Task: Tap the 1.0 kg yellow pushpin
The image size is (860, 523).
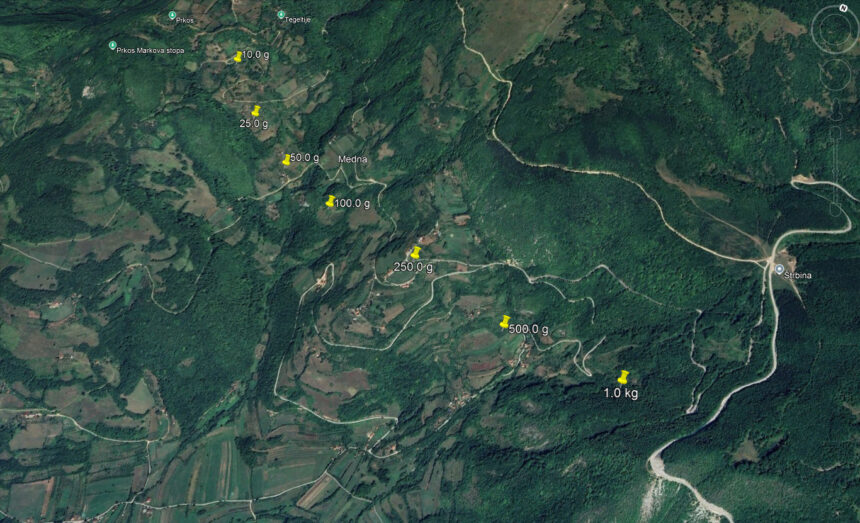Action: (623, 377)
